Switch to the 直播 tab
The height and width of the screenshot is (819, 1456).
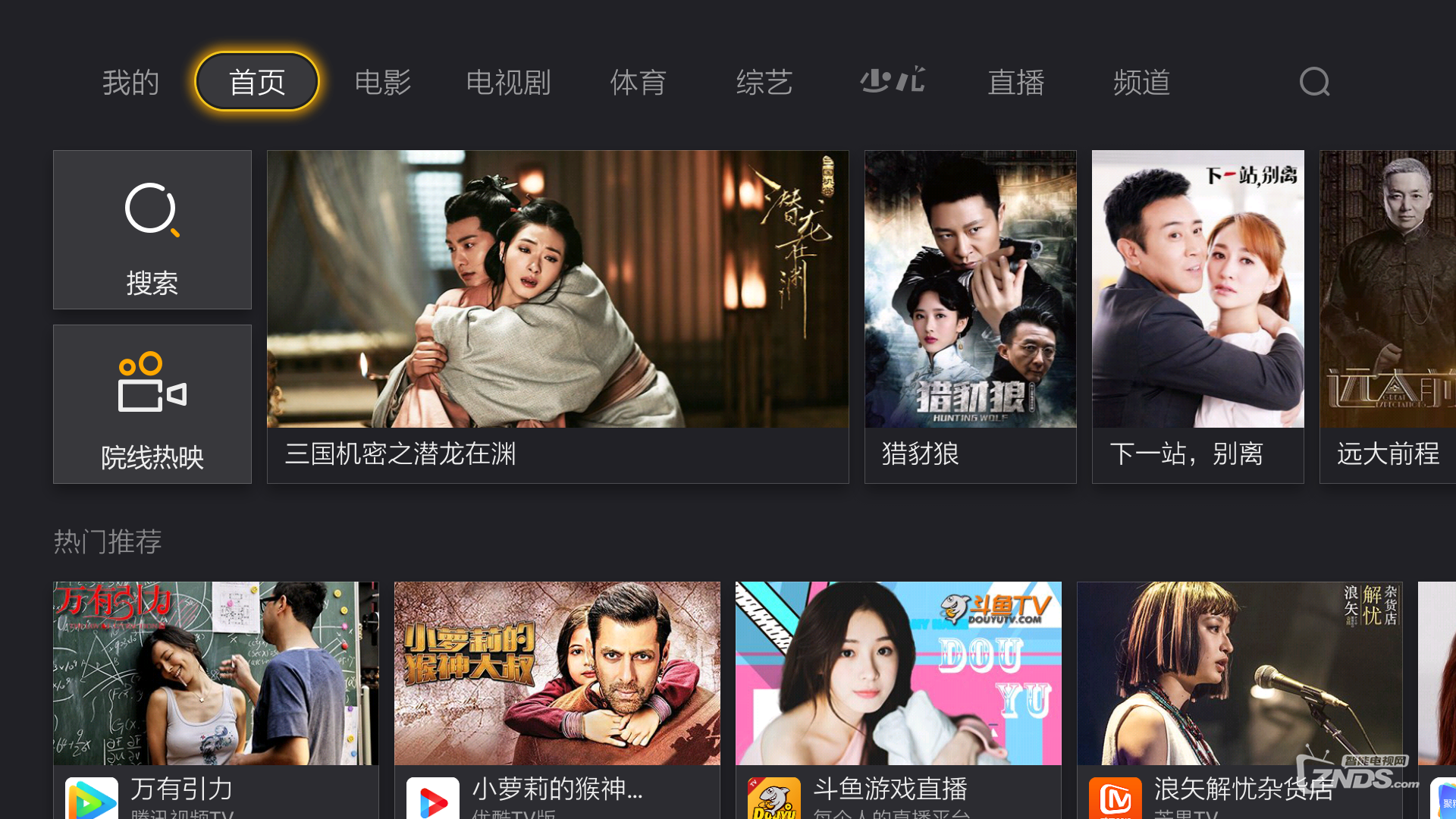[x=1016, y=82]
